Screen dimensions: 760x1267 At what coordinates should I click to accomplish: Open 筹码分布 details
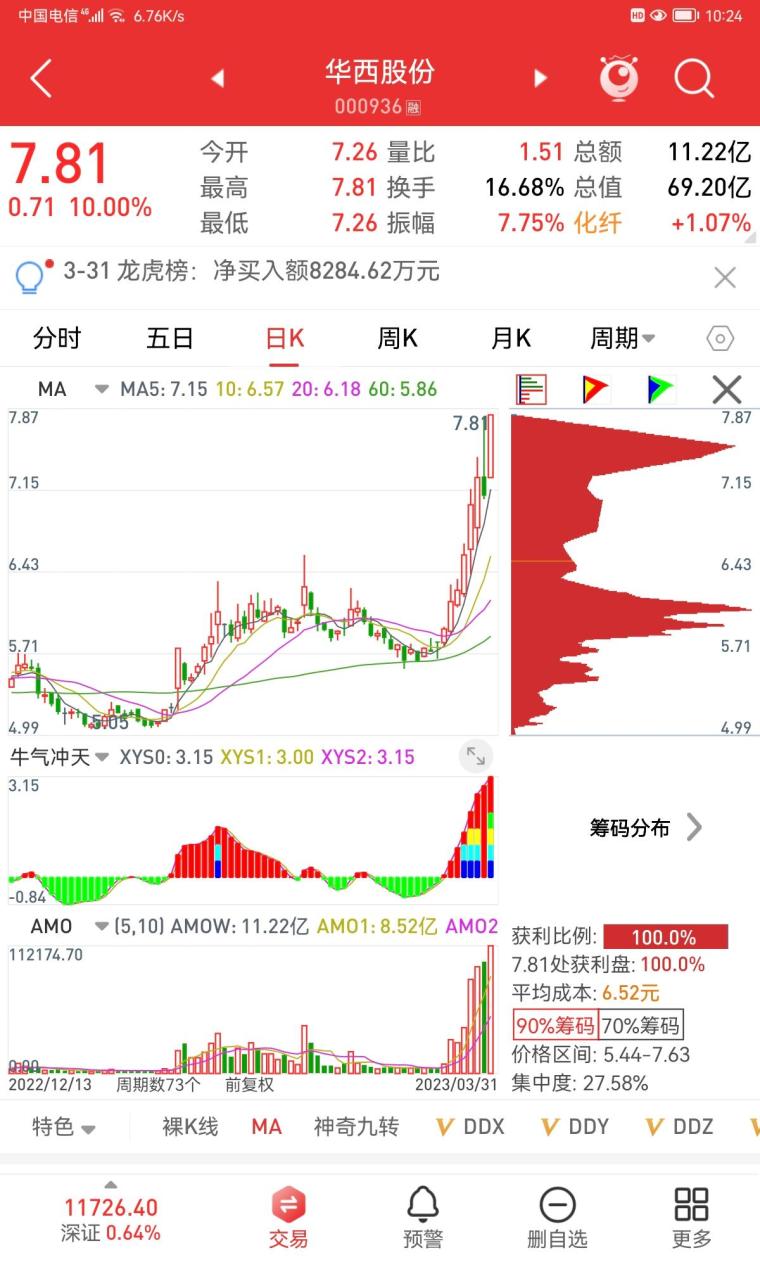(645, 828)
